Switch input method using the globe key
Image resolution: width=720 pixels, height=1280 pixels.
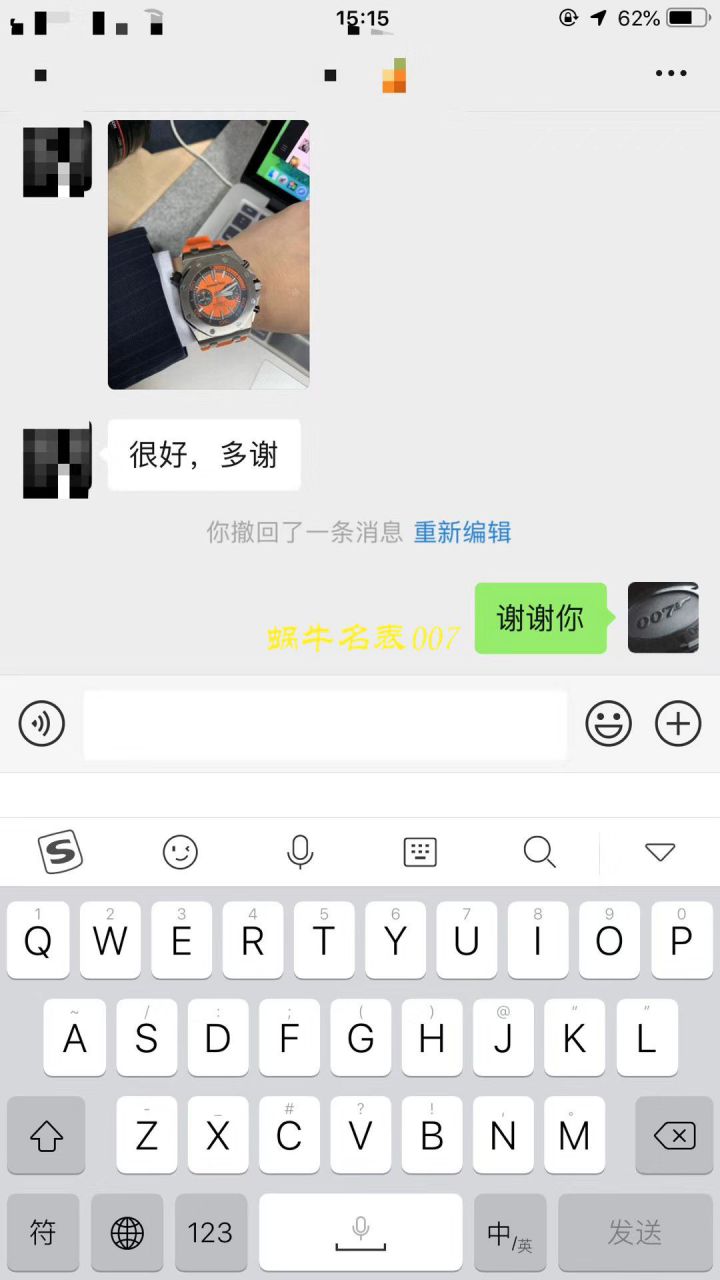pyautogui.click(x=126, y=1232)
